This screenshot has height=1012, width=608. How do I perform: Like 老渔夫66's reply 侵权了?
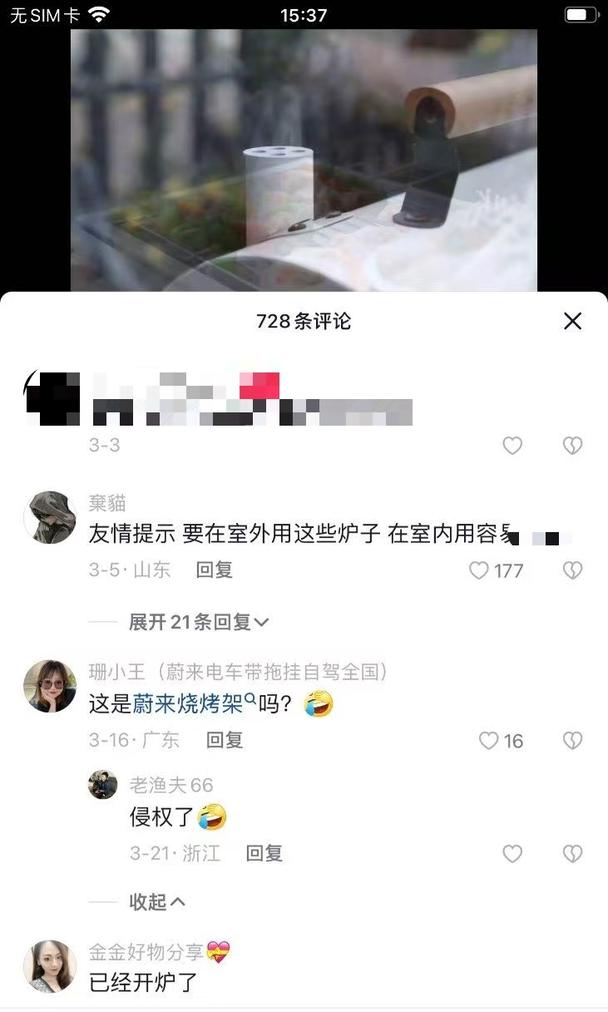tap(512, 854)
